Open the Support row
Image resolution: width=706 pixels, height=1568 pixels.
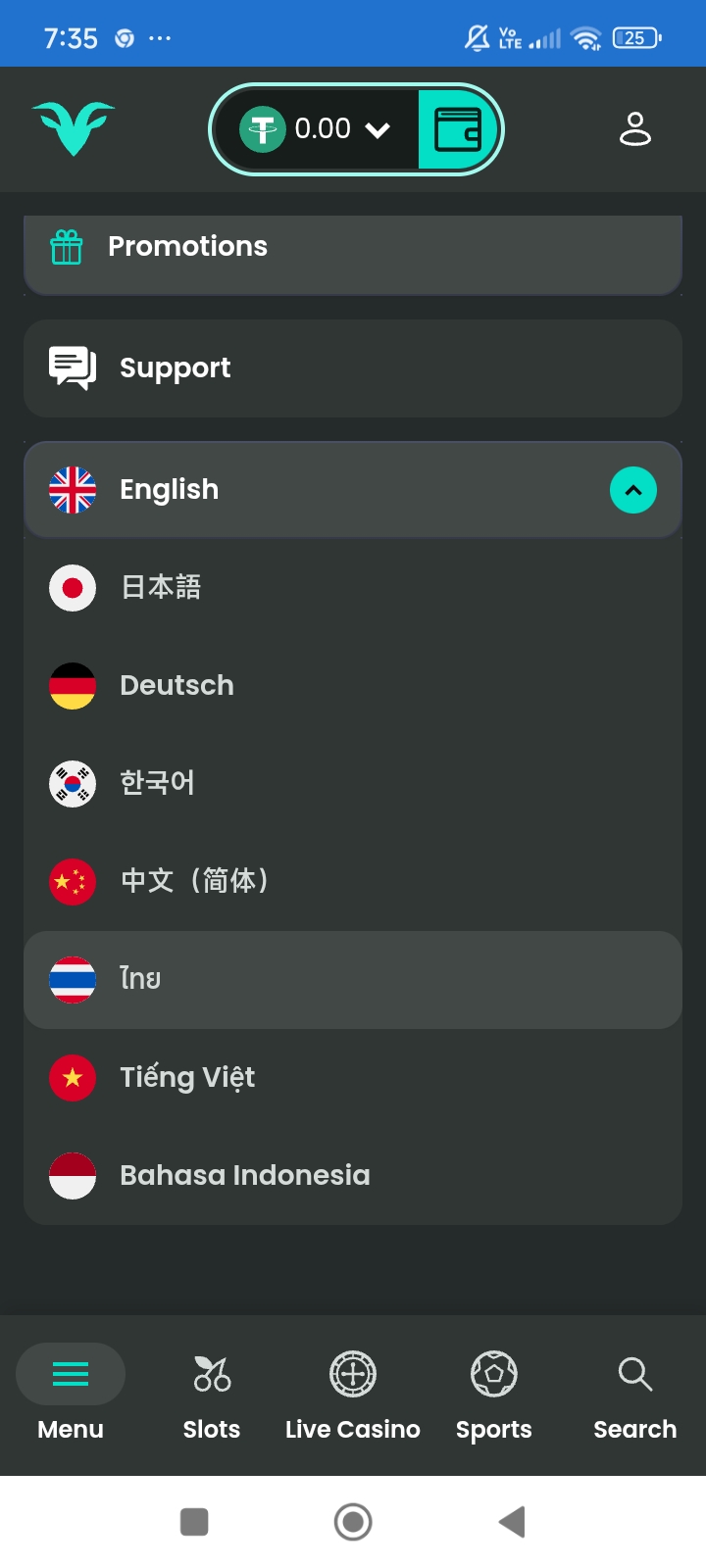352,368
